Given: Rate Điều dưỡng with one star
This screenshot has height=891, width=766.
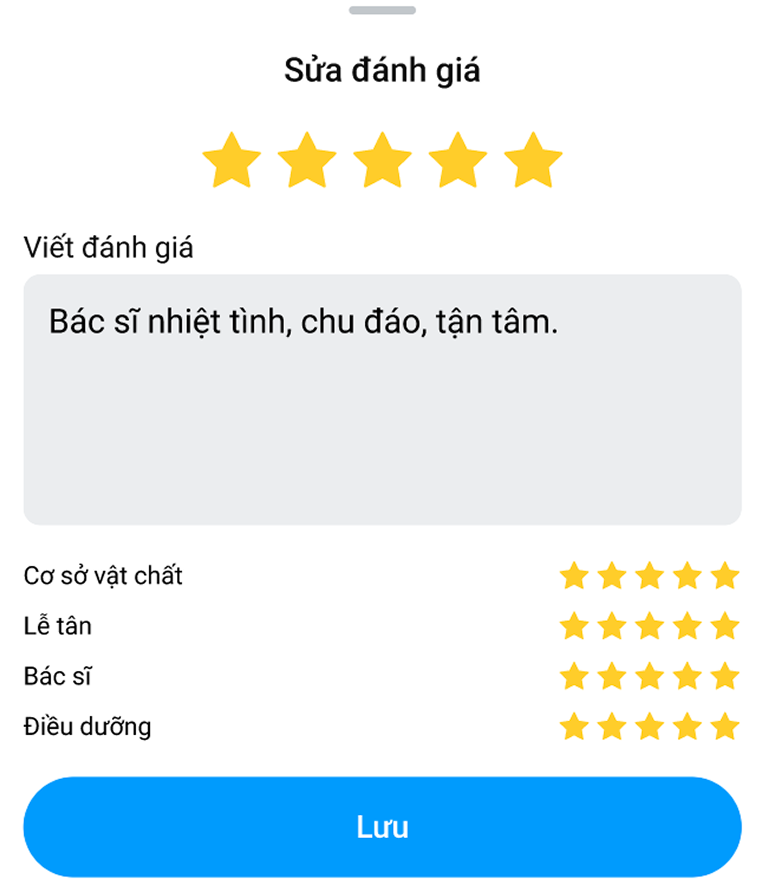Looking at the screenshot, I should coord(574,727).
